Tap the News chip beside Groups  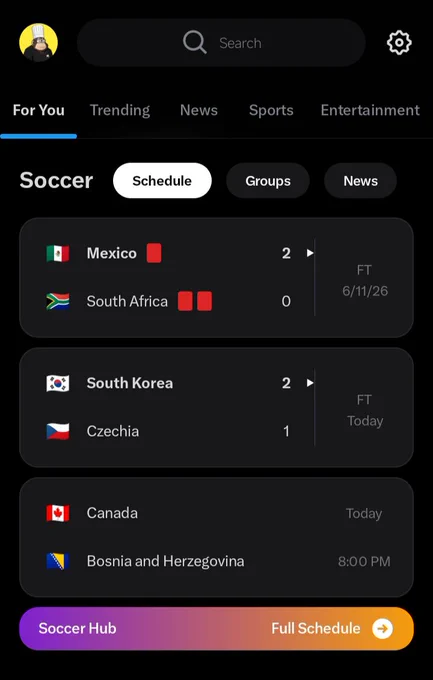point(361,180)
